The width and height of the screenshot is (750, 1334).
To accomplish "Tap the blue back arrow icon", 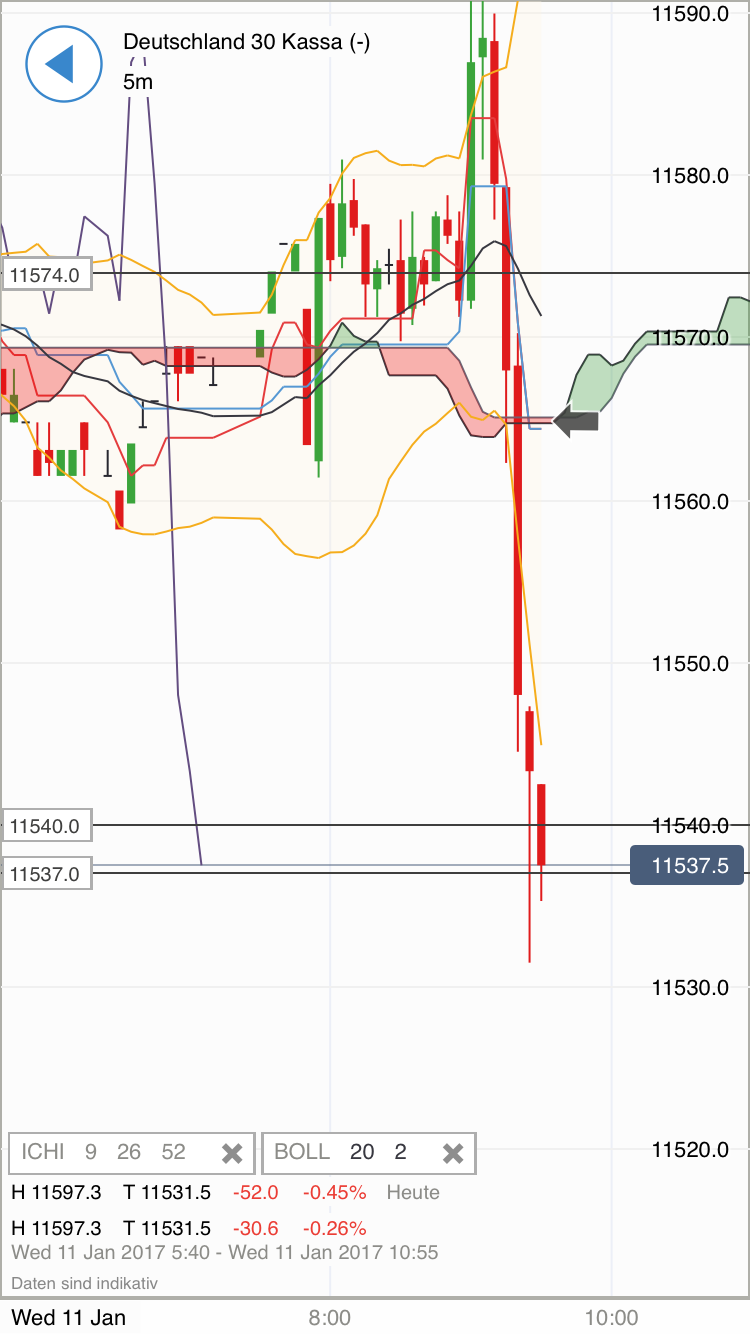I will [64, 64].
